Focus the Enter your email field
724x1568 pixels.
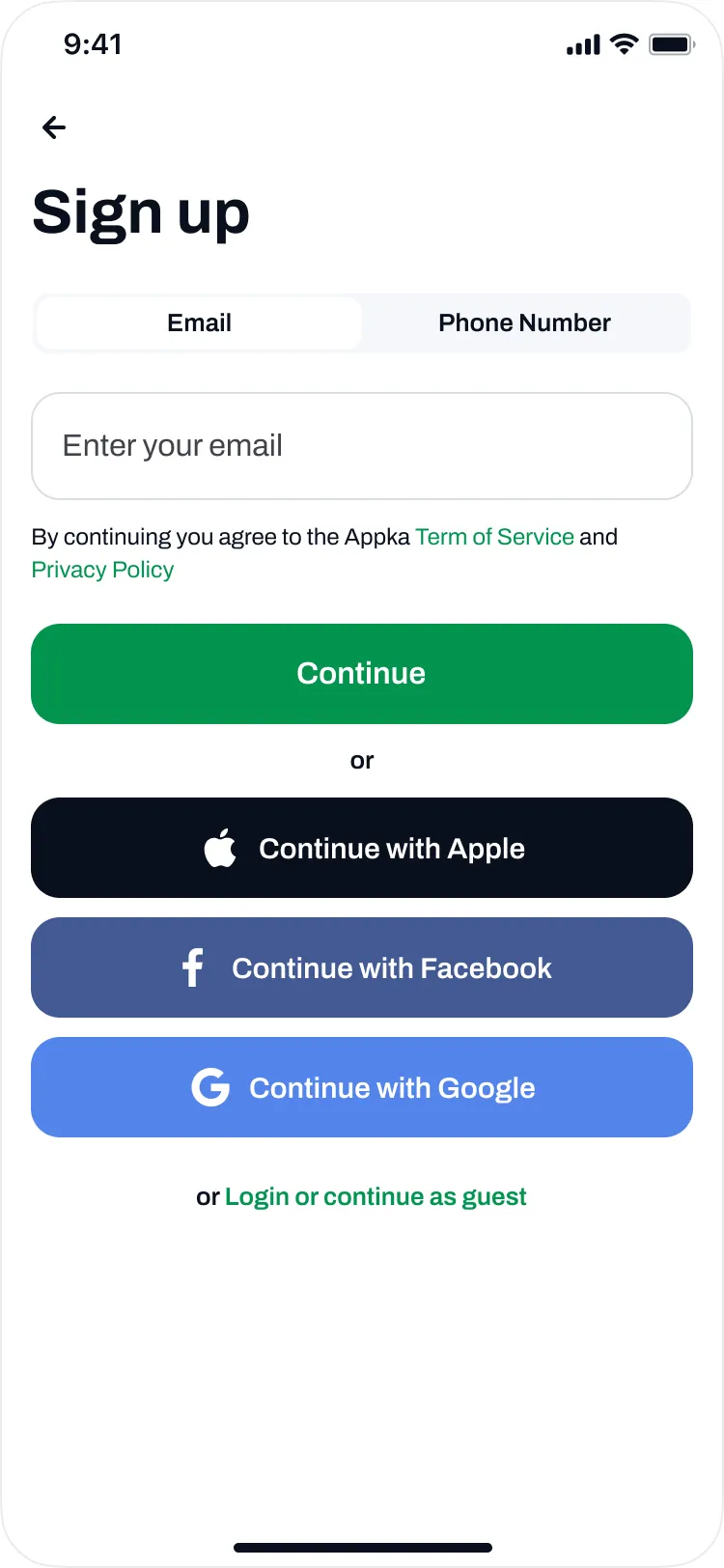362,446
